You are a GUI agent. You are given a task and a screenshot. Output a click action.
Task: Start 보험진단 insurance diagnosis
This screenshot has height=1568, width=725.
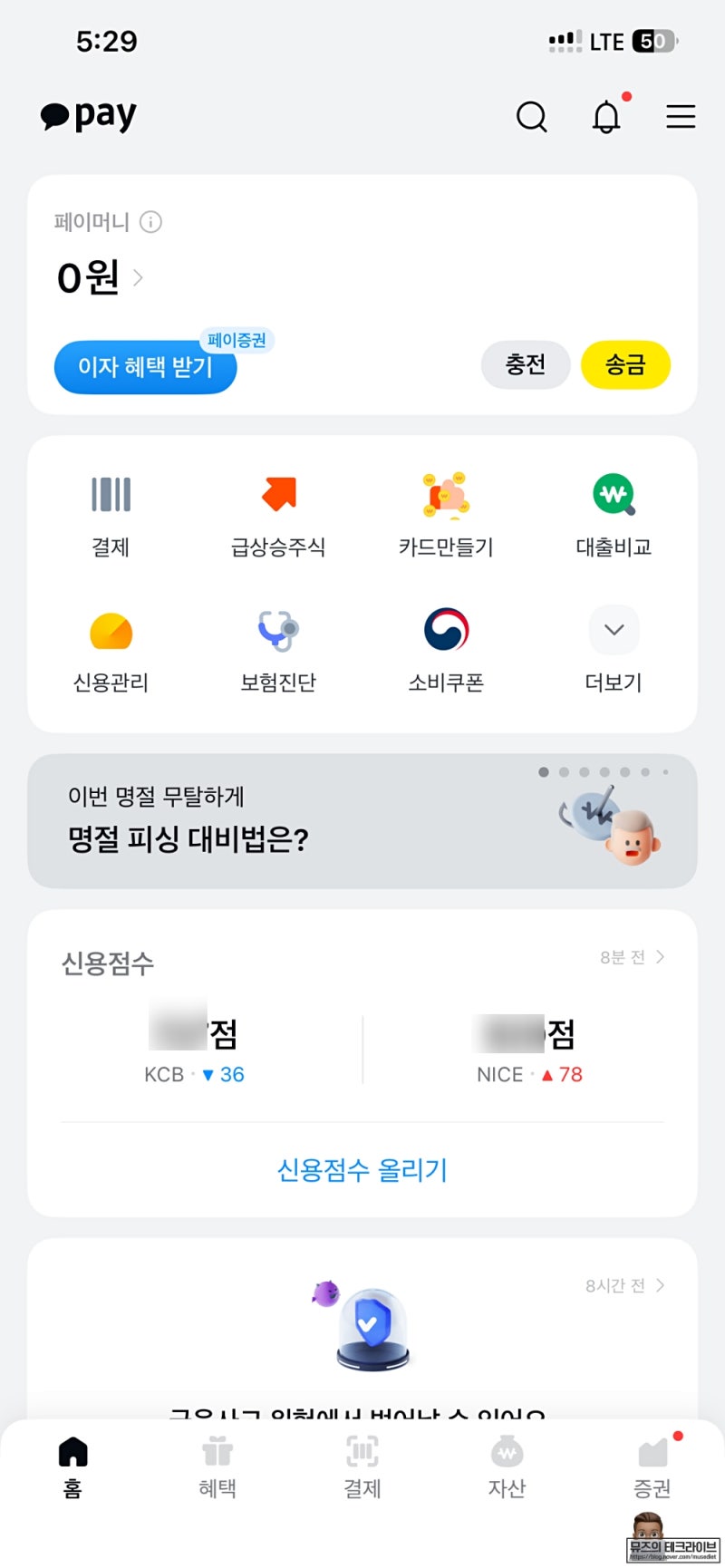point(277,648)
